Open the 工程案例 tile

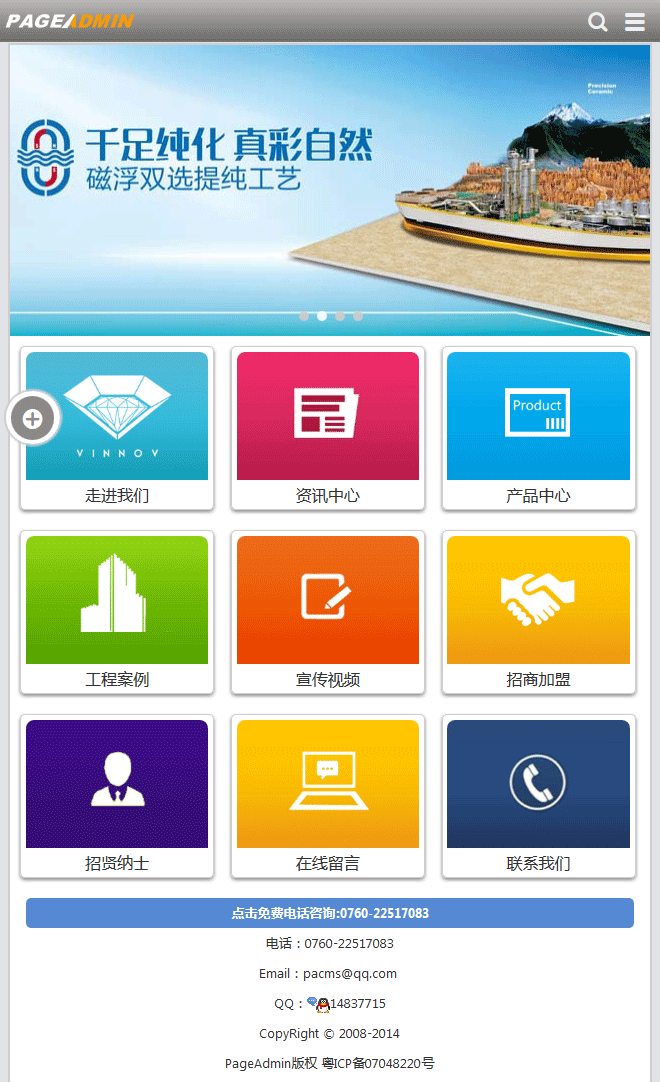[117, 612]
